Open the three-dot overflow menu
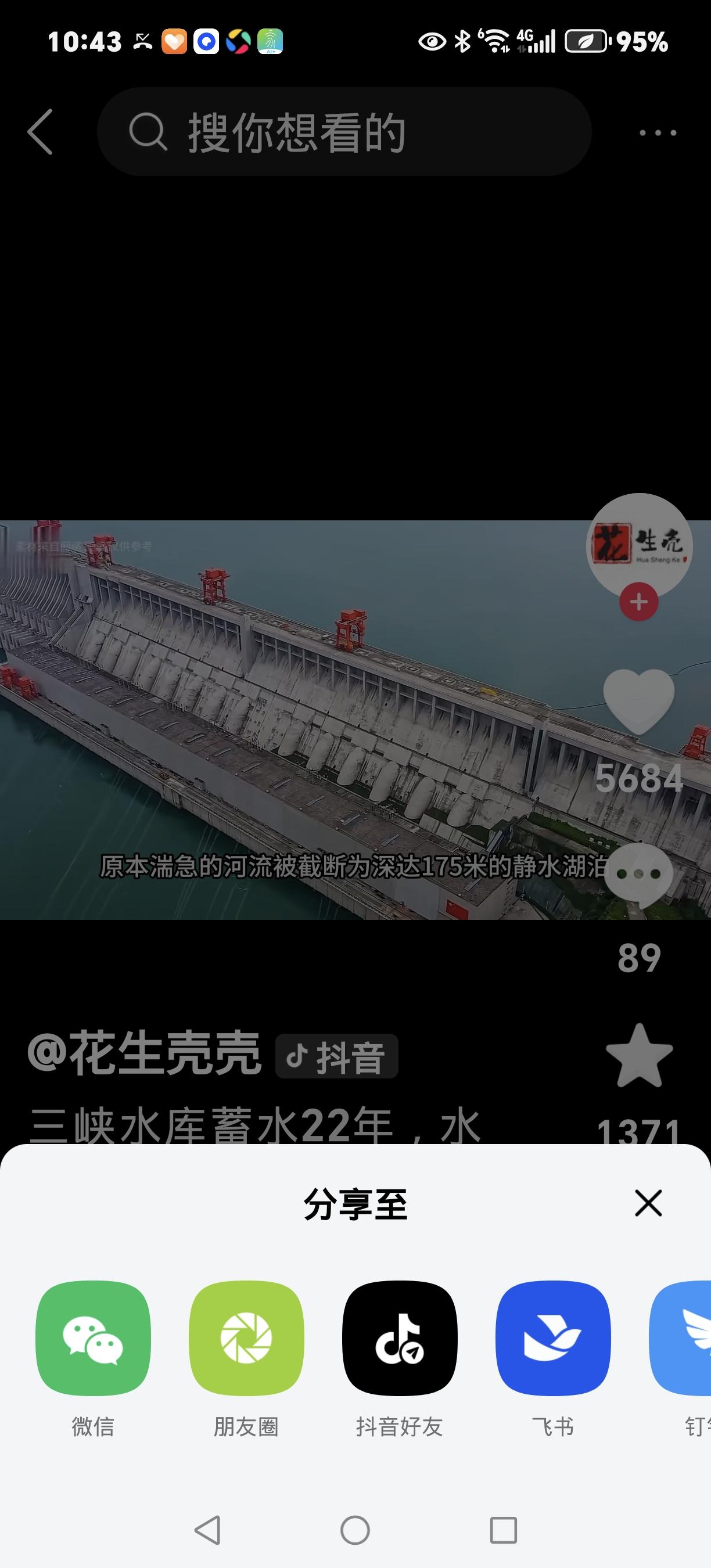 point(658,131)
